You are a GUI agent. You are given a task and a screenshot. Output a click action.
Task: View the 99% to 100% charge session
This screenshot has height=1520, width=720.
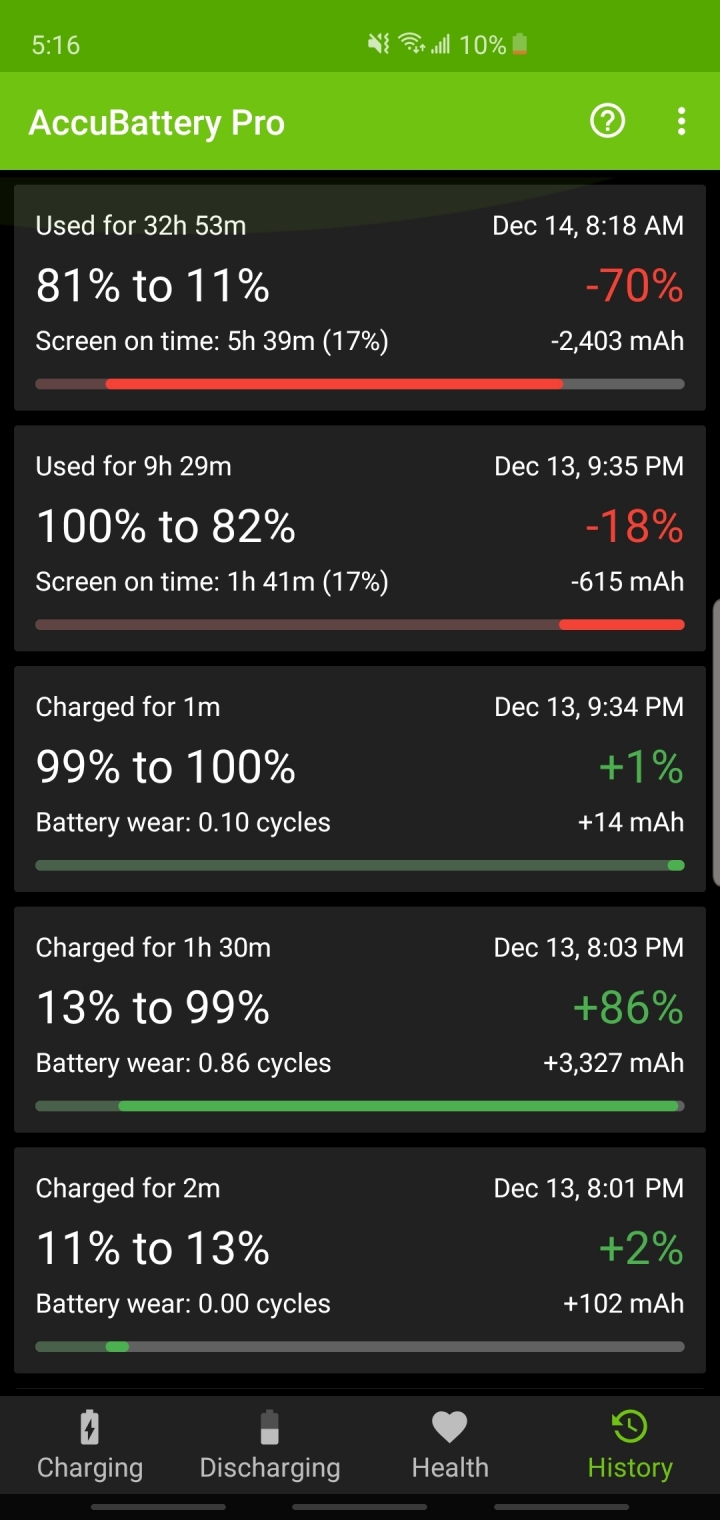pyautogui.click(x=360, y=780)
